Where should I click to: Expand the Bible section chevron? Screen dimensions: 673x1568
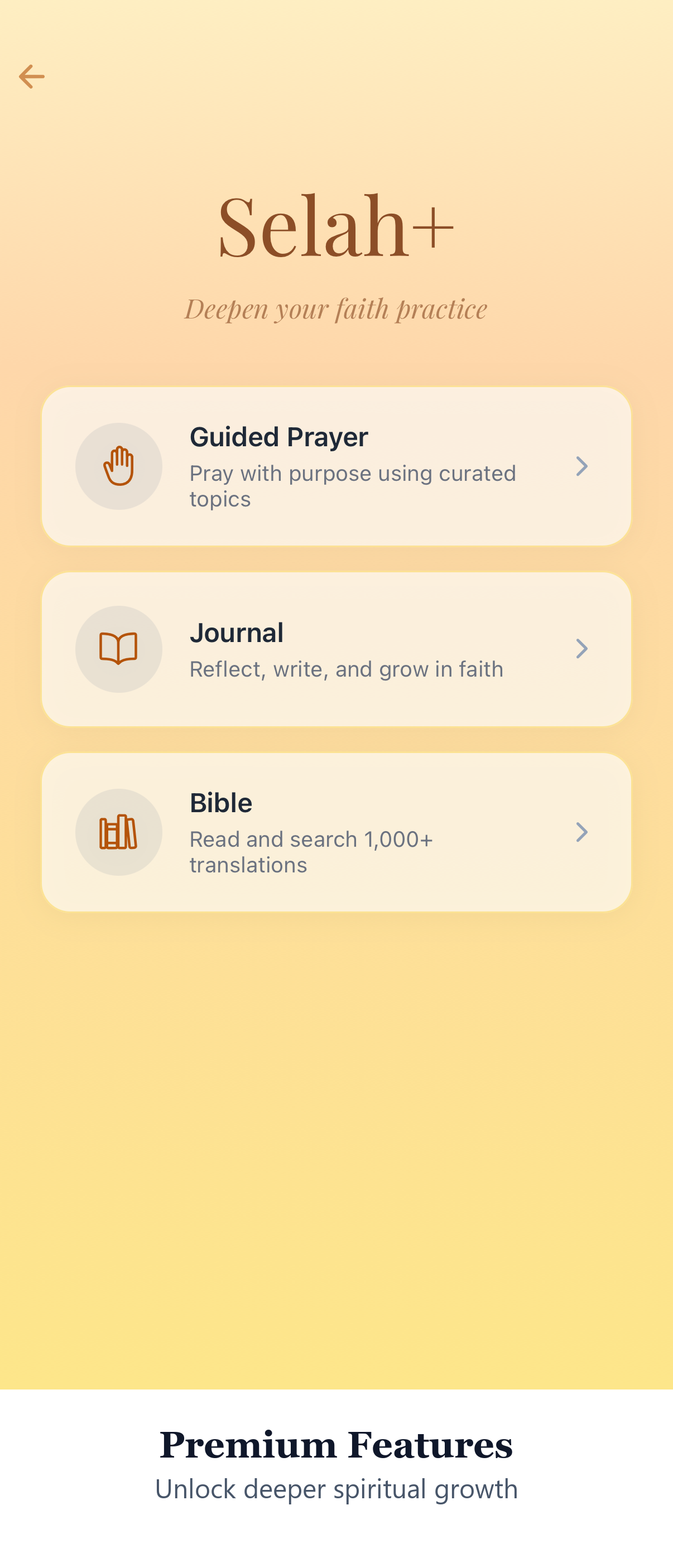(x=582, y=832)
